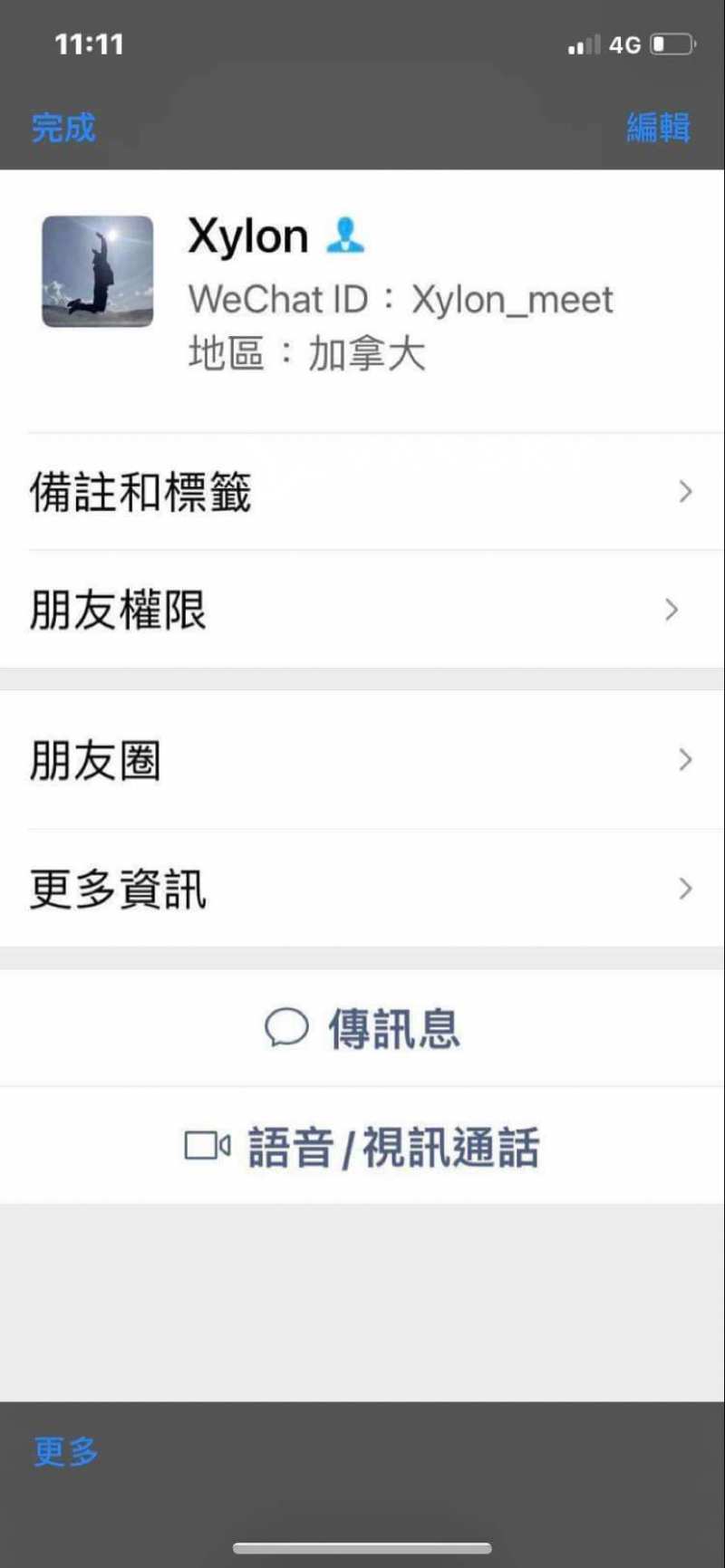This screenshot has height=1568, width=725.
Task: Tap the 4G network indicator
Action: [624, 43]
